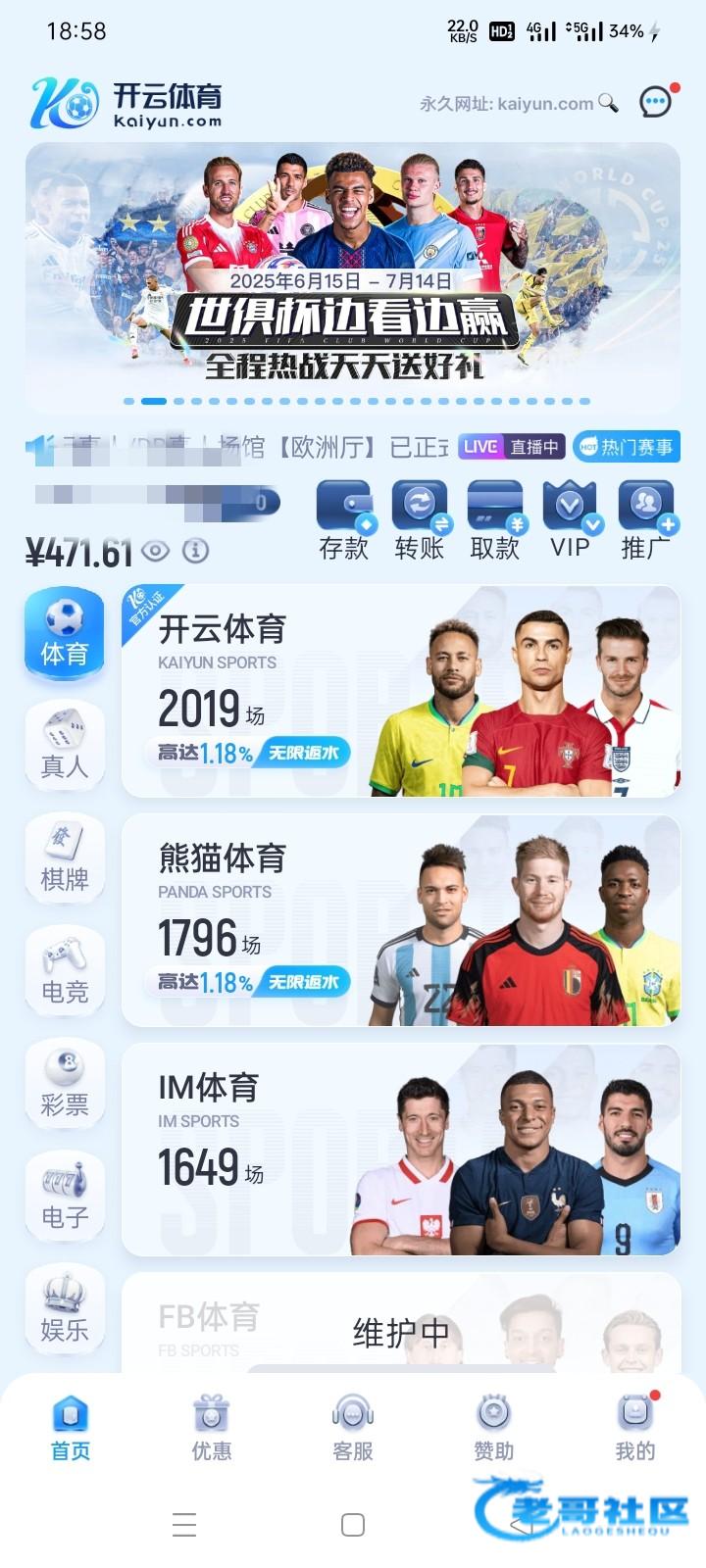Toggle balance visibility eye icon
The height and width of the screenshot is (1568, 706).
(x=155, y=551)
